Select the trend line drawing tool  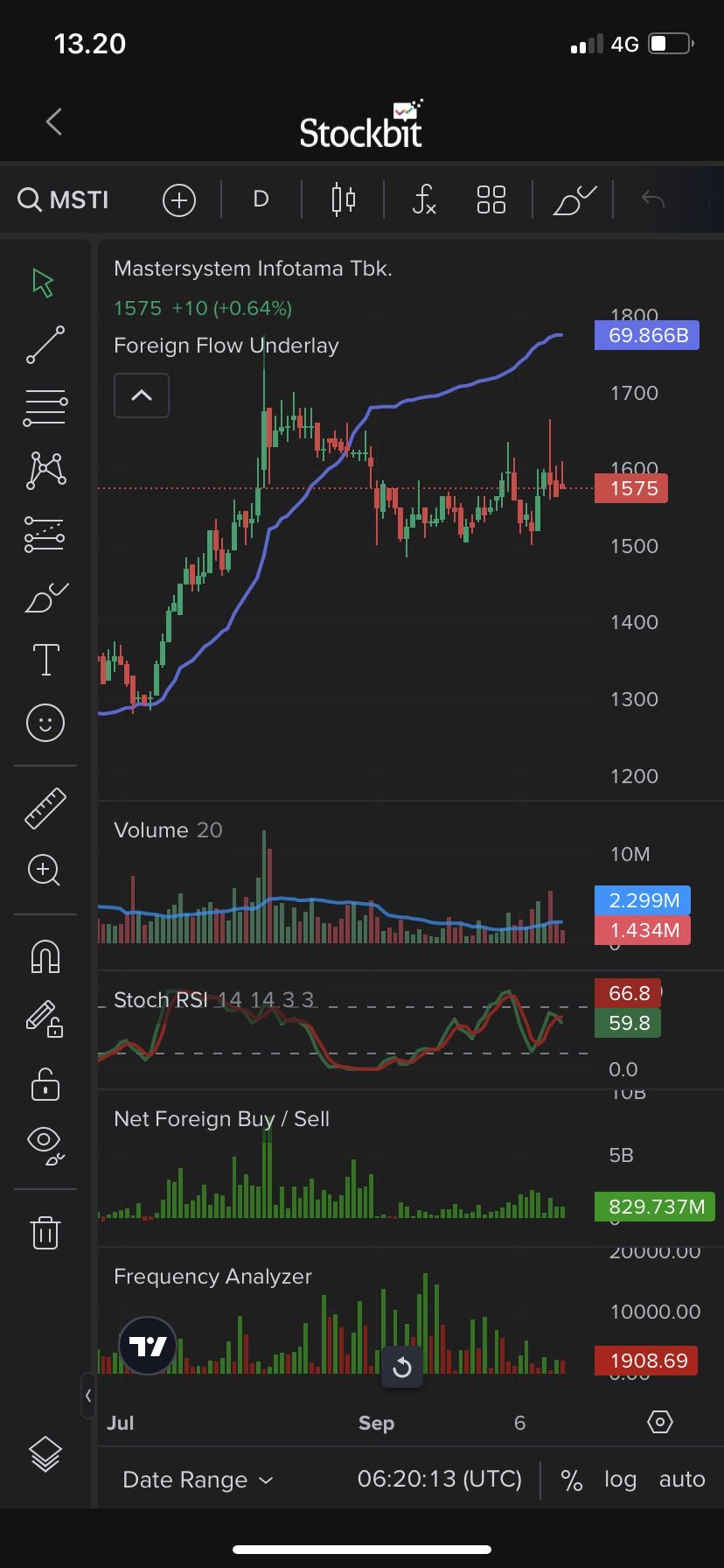pyautogui.click(x=45, y=345)
